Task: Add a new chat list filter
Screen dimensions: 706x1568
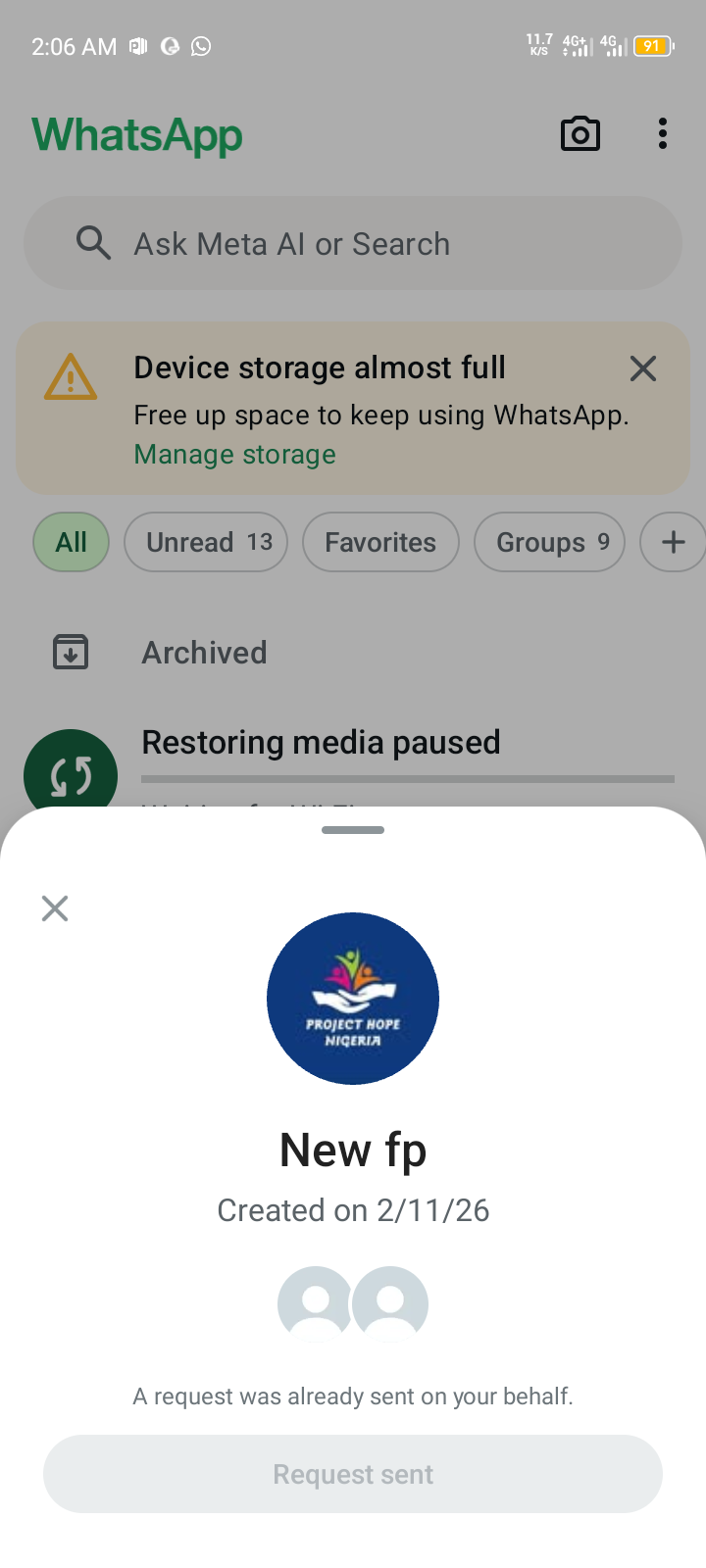Action: click(x=673, y=542)
